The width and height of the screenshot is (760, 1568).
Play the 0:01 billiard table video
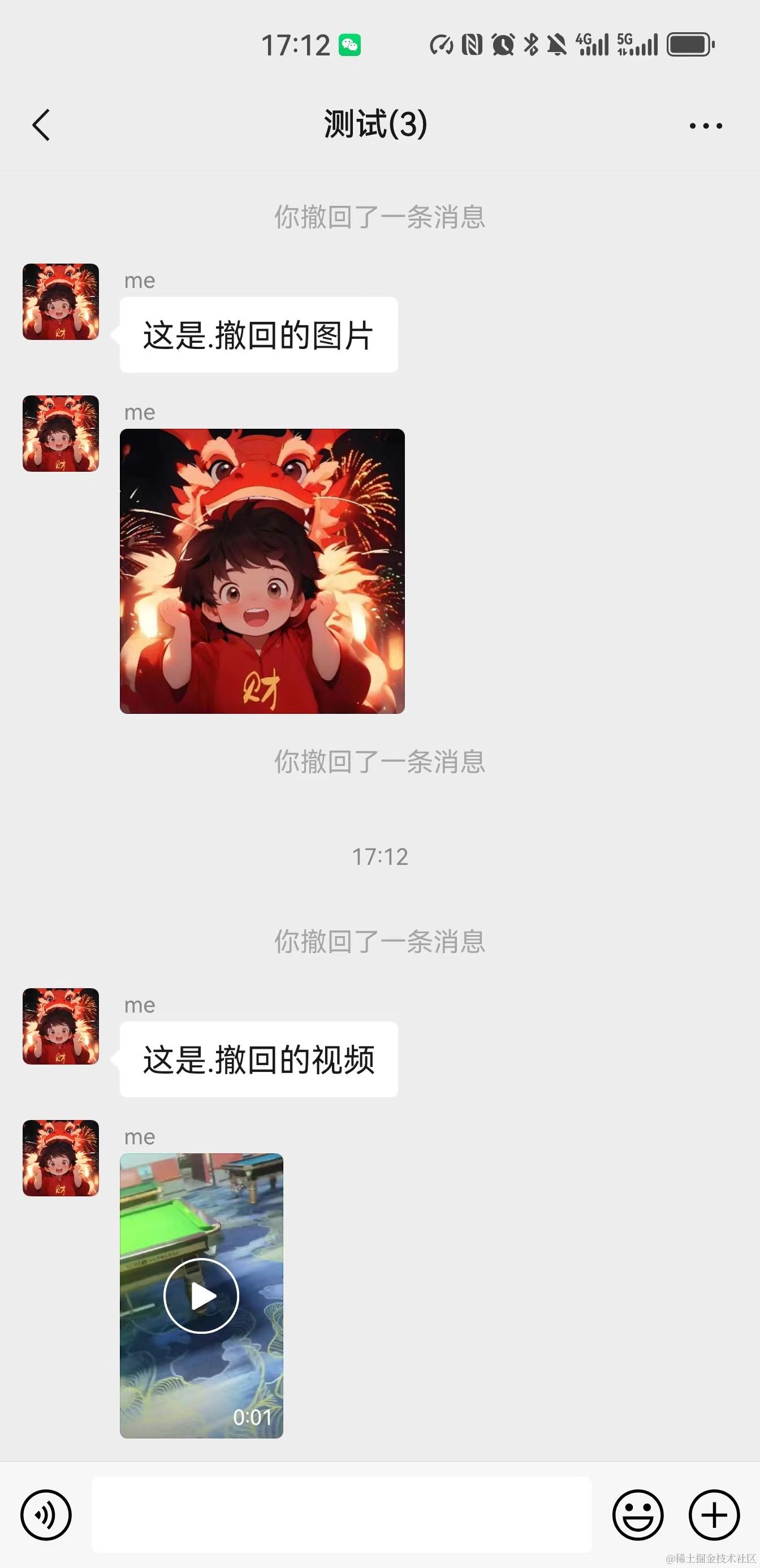(201, 1295)
